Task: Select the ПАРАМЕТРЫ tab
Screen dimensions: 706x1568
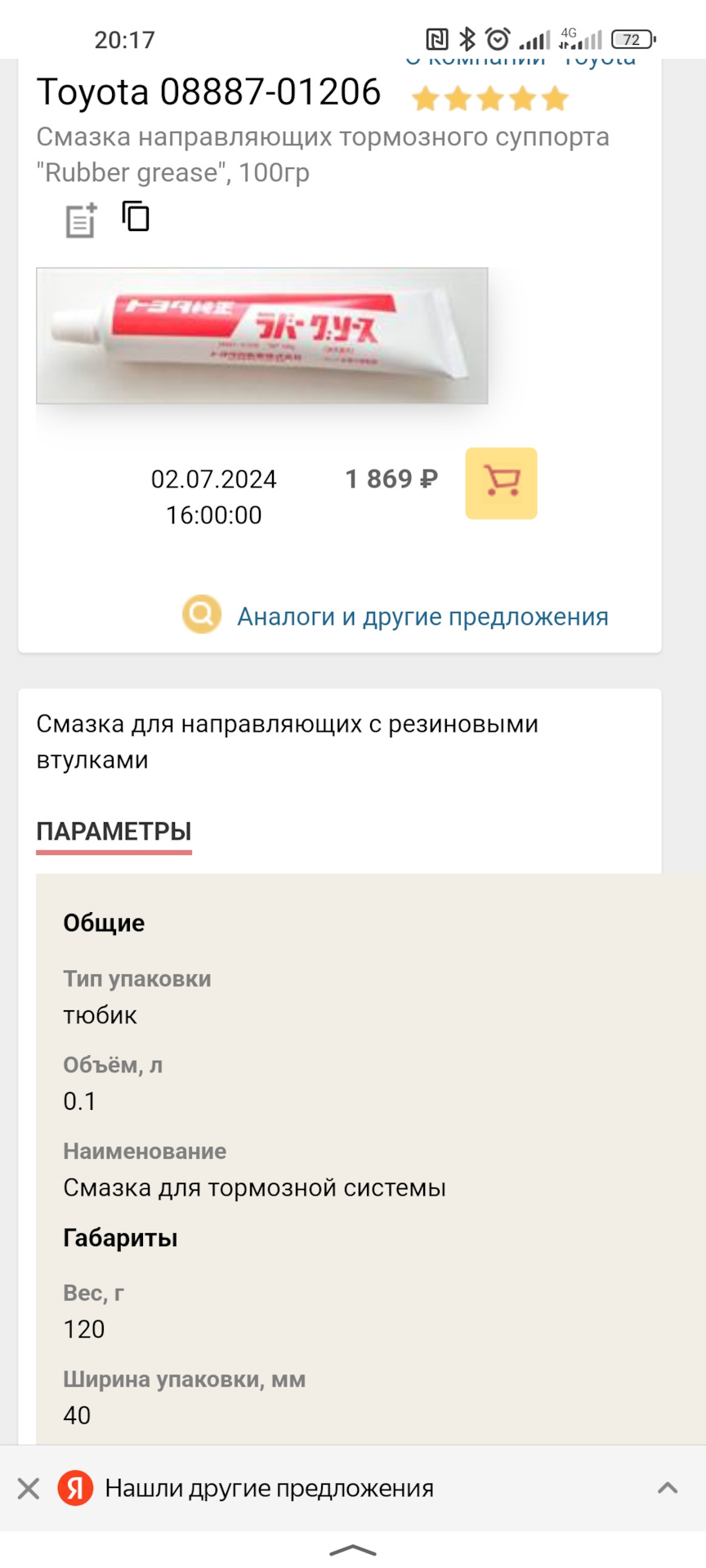Action: click(x=114, y=831)
